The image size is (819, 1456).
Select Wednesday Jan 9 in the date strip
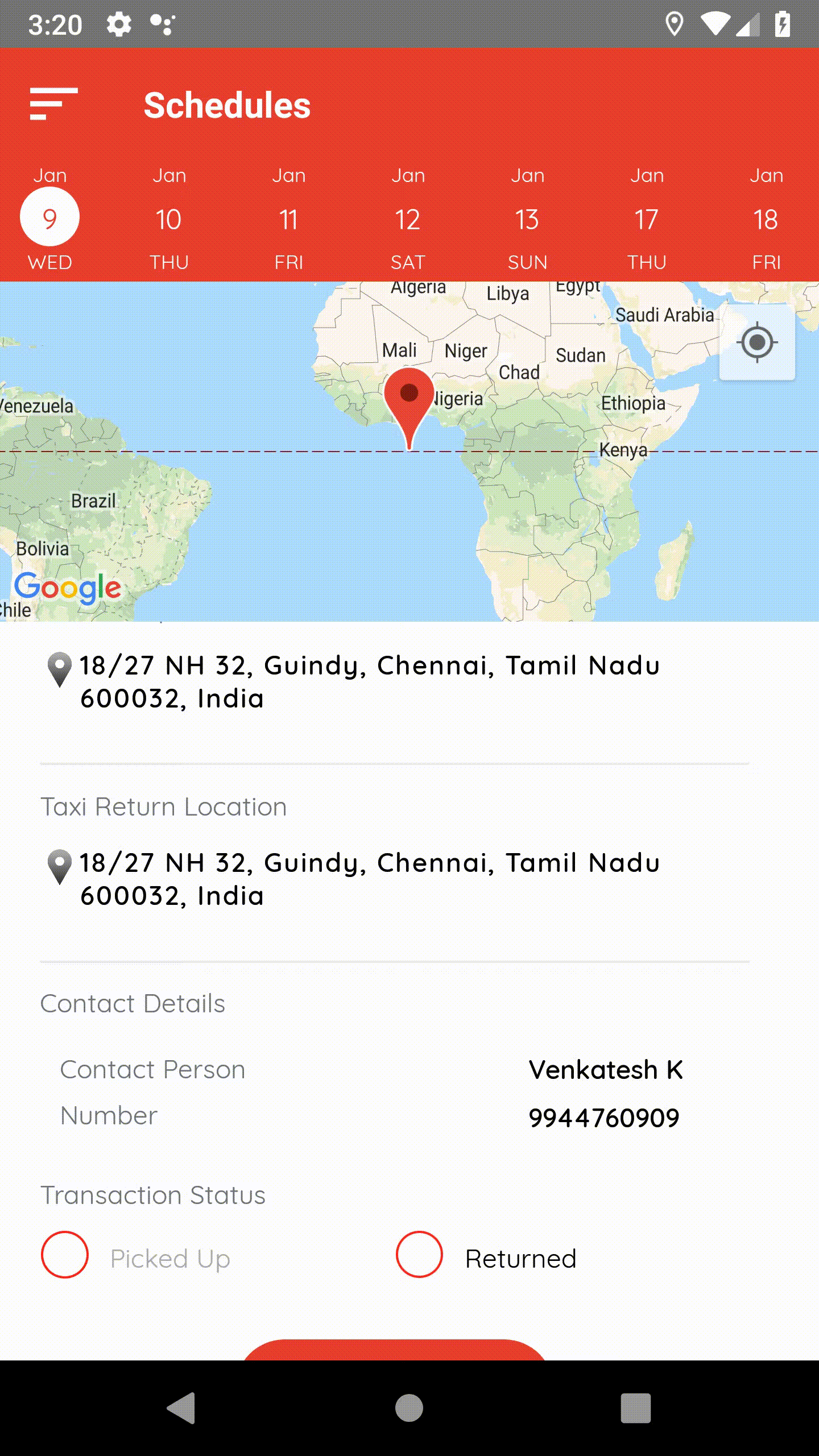50,218
